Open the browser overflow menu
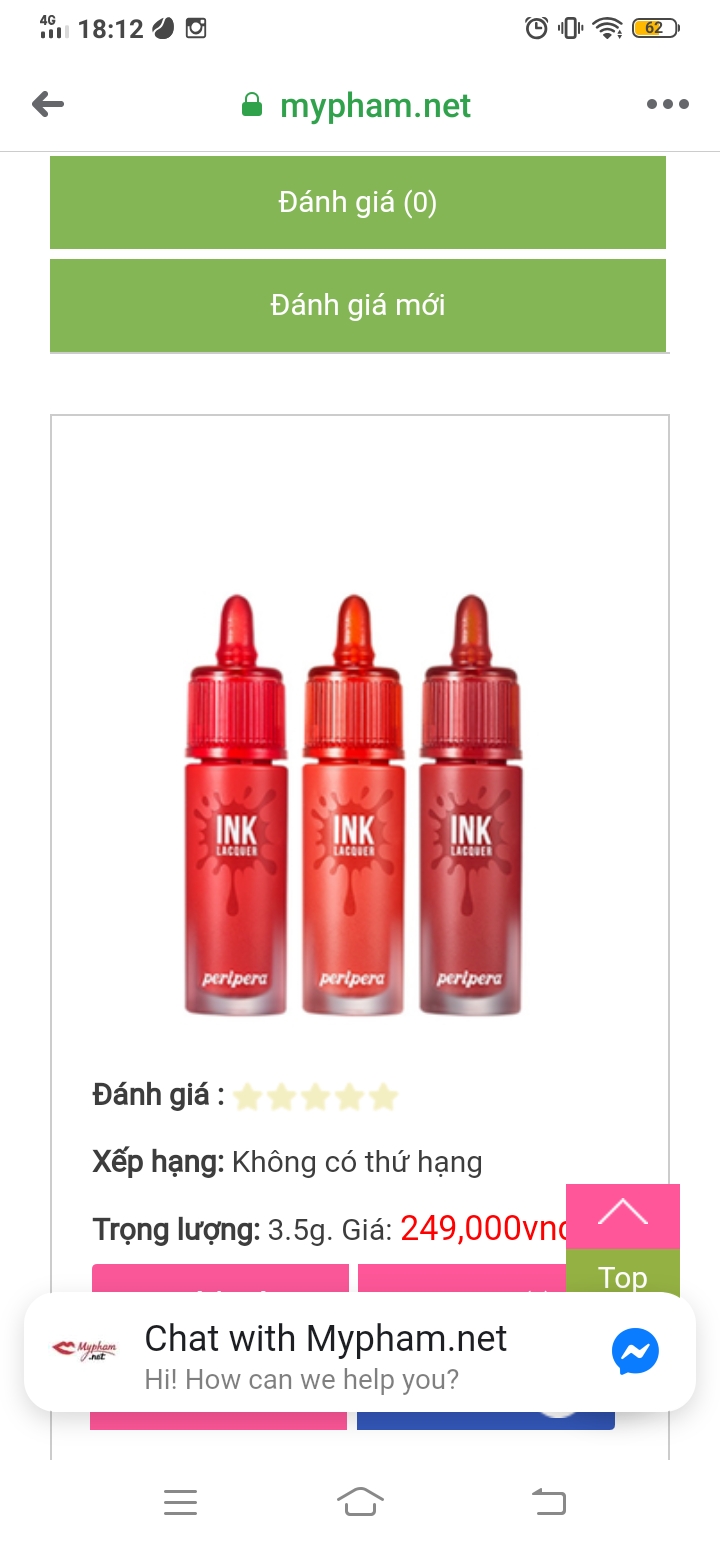Image resolution: width=720 pixels, height=1544 pixels. [667, 104]
